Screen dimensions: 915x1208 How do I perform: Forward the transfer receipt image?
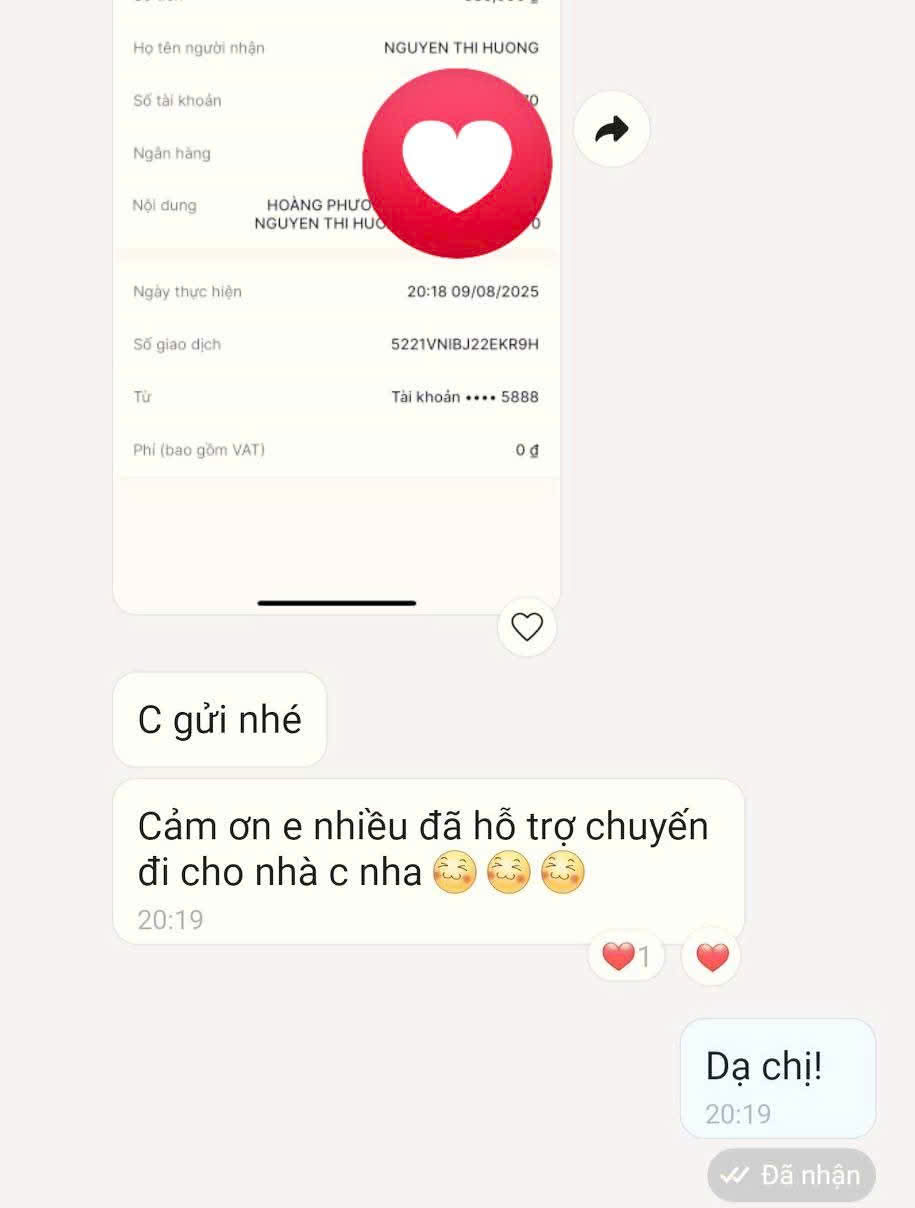point(611,129)
